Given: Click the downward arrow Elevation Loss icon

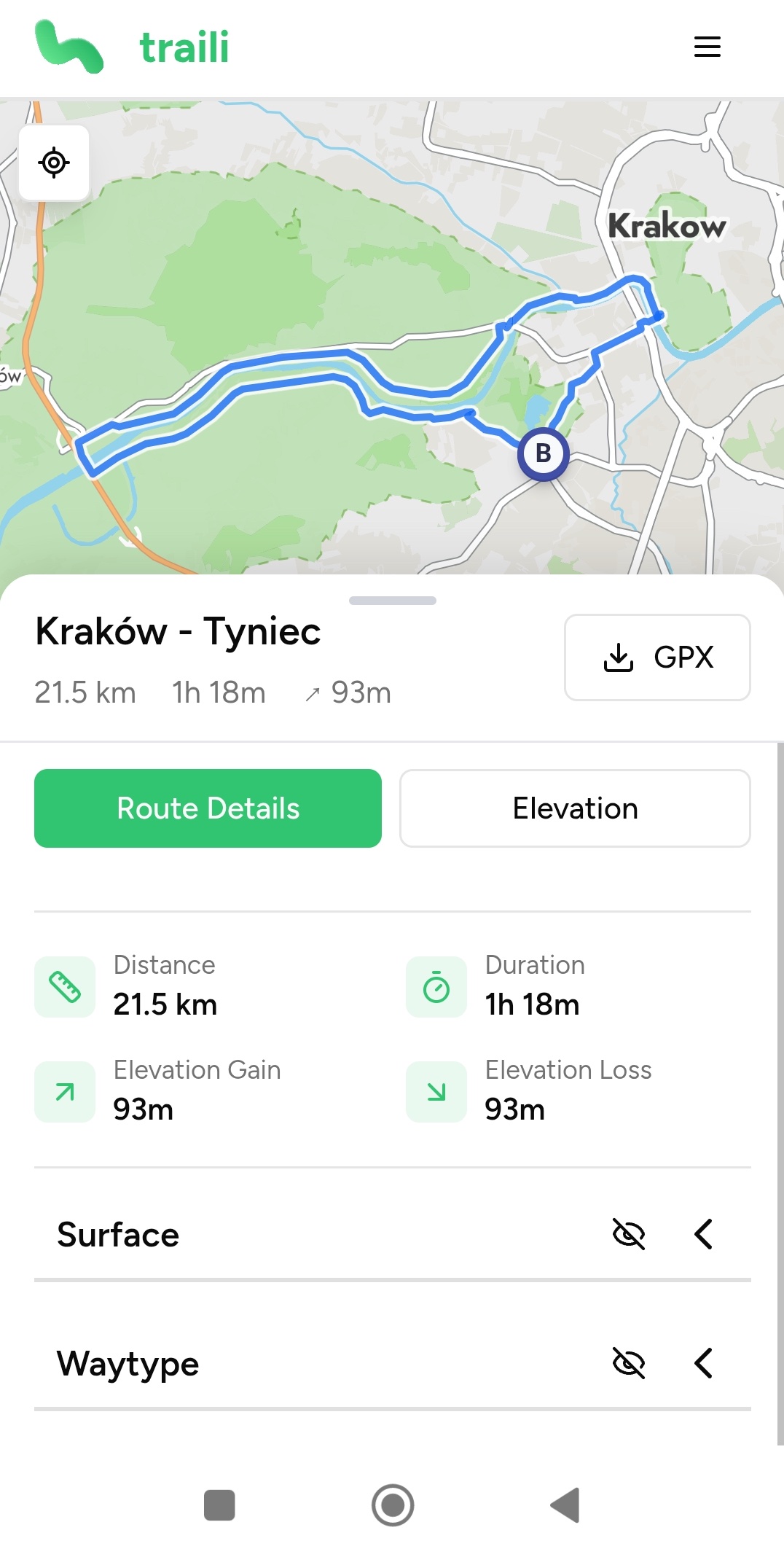Looking at the screenshot, I should 436,1092.
